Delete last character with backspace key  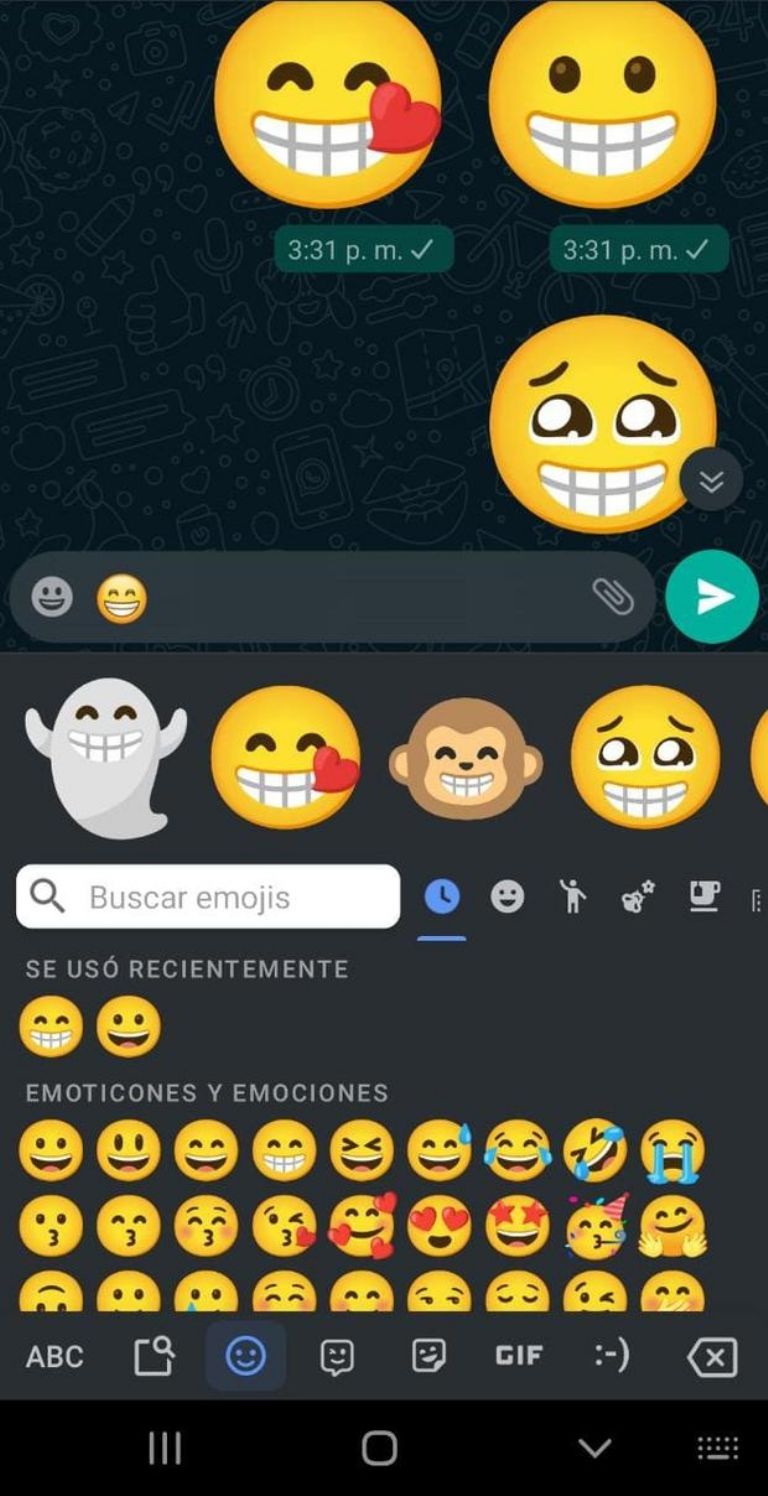pyautogui.click(x=712, y=1358)
